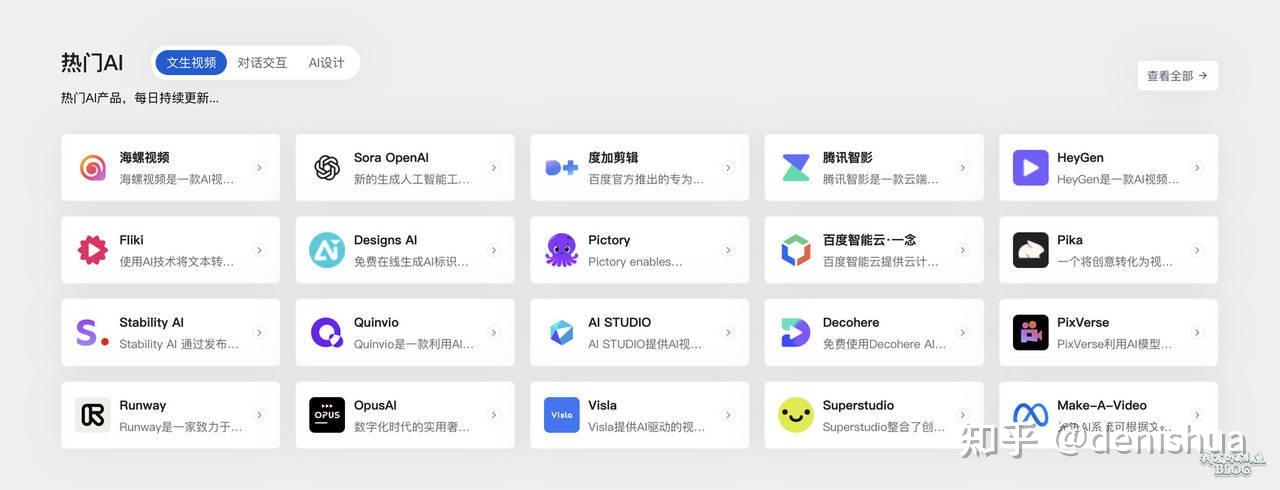Image resolution: width=1280 pixels, height=490 pixels.
Task: Open the 腾讯智影 card
Action: (873, 168)
